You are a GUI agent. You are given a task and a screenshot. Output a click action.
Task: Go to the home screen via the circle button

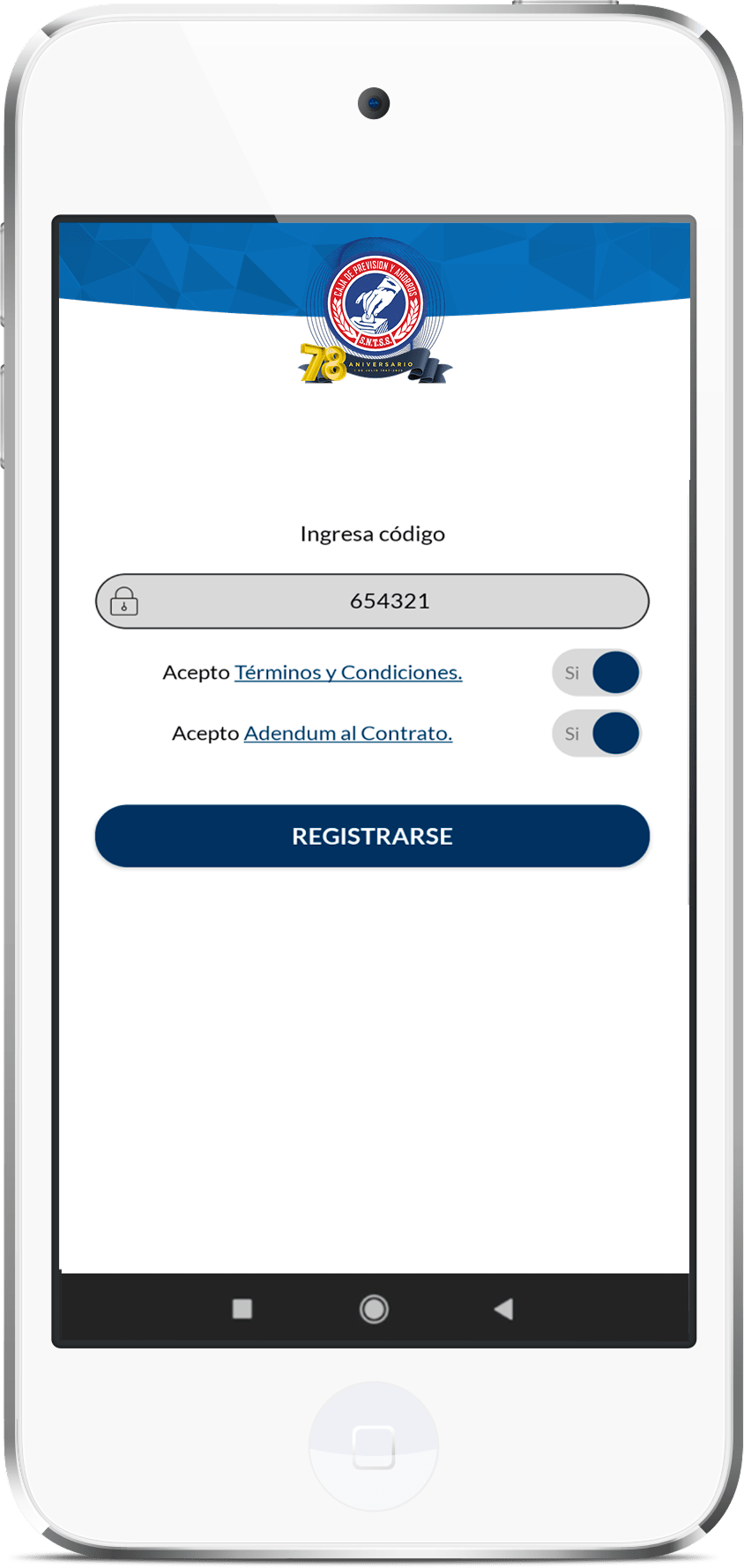(x=374, y=1309)
